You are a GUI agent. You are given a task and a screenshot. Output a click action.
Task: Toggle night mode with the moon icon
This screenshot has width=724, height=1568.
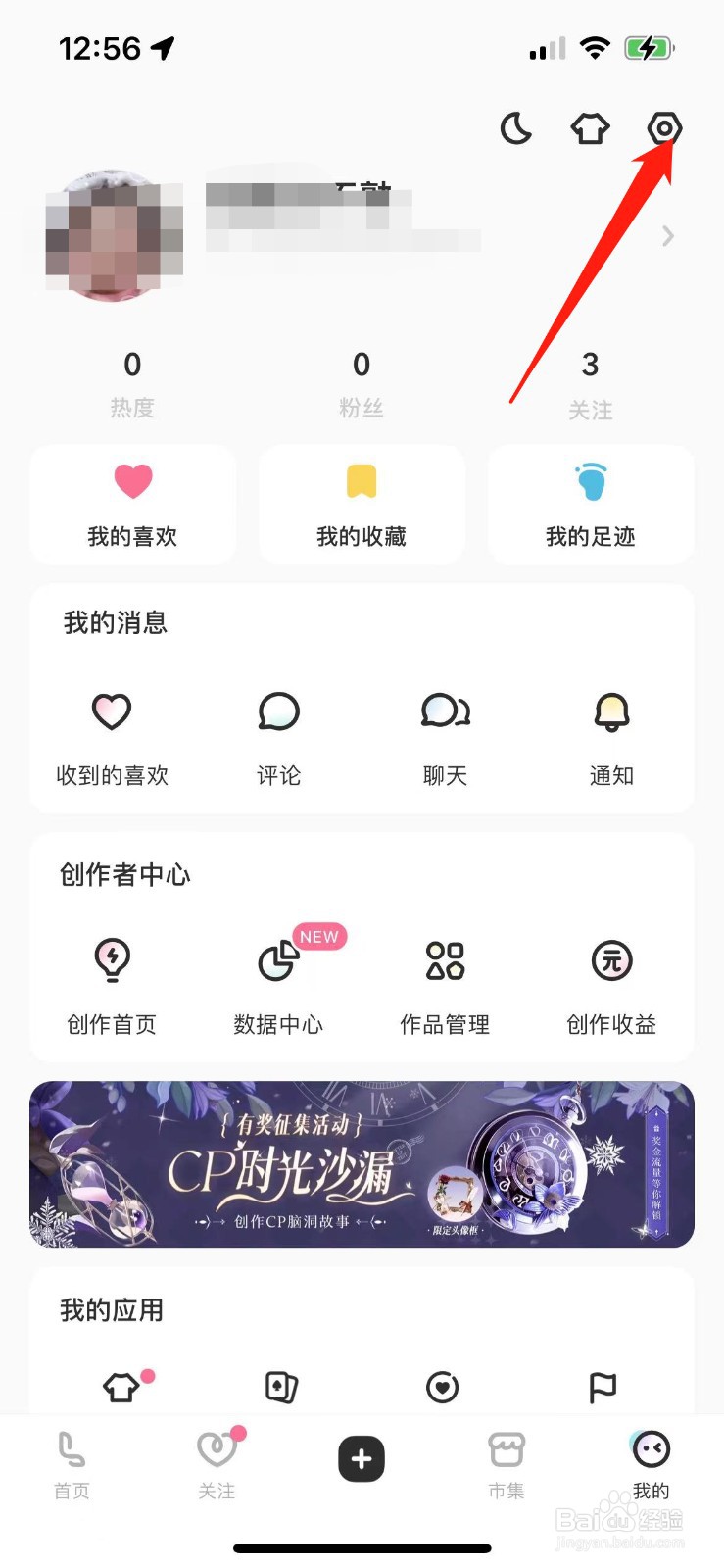516,128
